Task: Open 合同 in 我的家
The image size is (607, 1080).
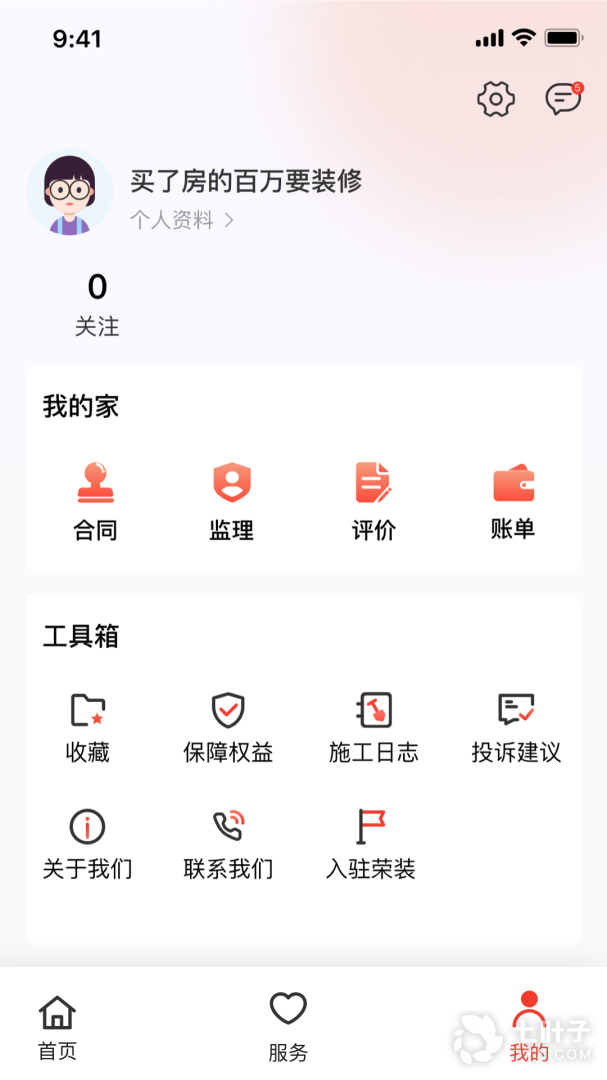Action: point(95,501)
